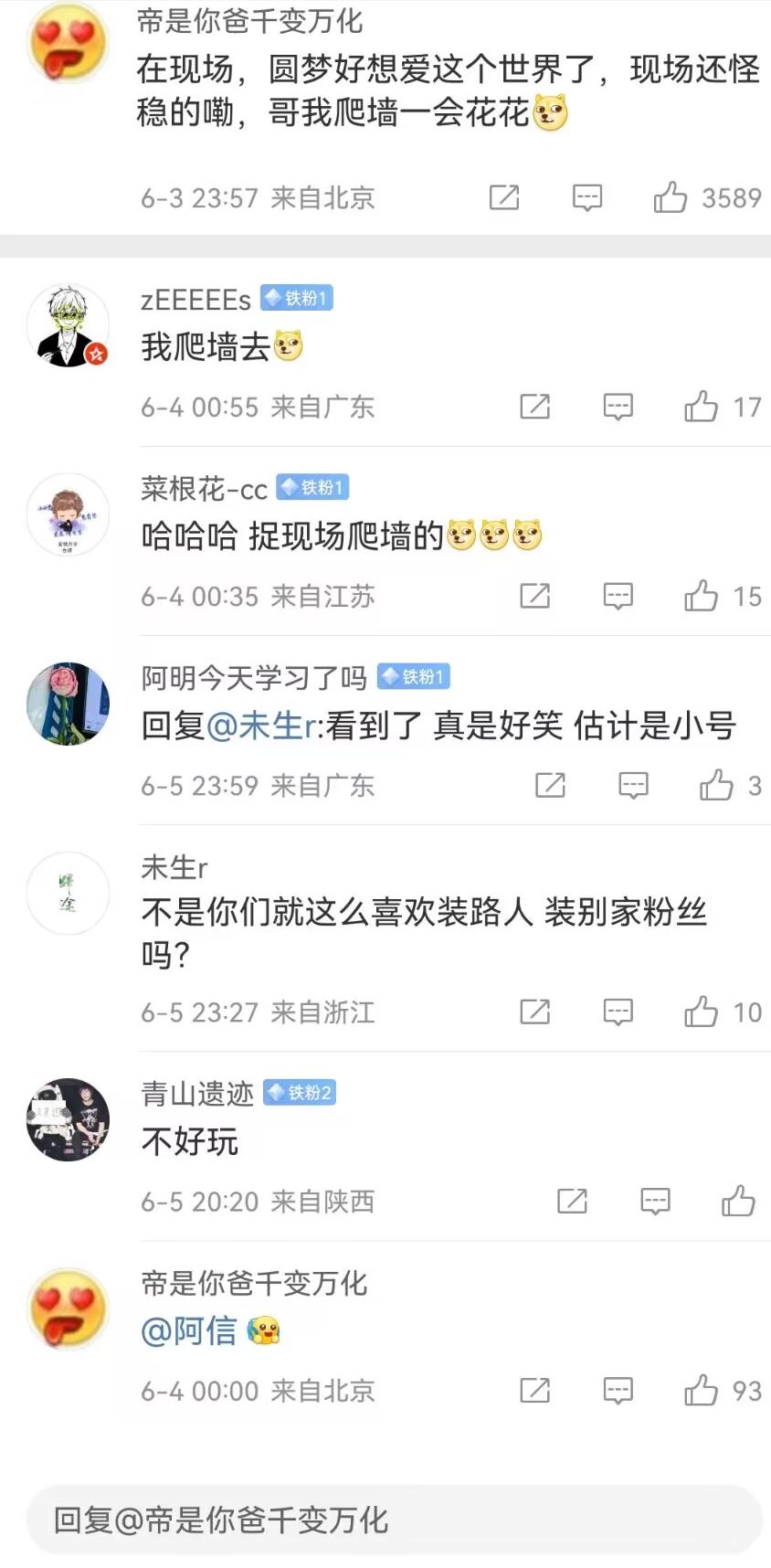Screen dimensions: 771x1568
Task: Tap the like icon on 菜根花-cc's comment
Action: click(700, 598)
